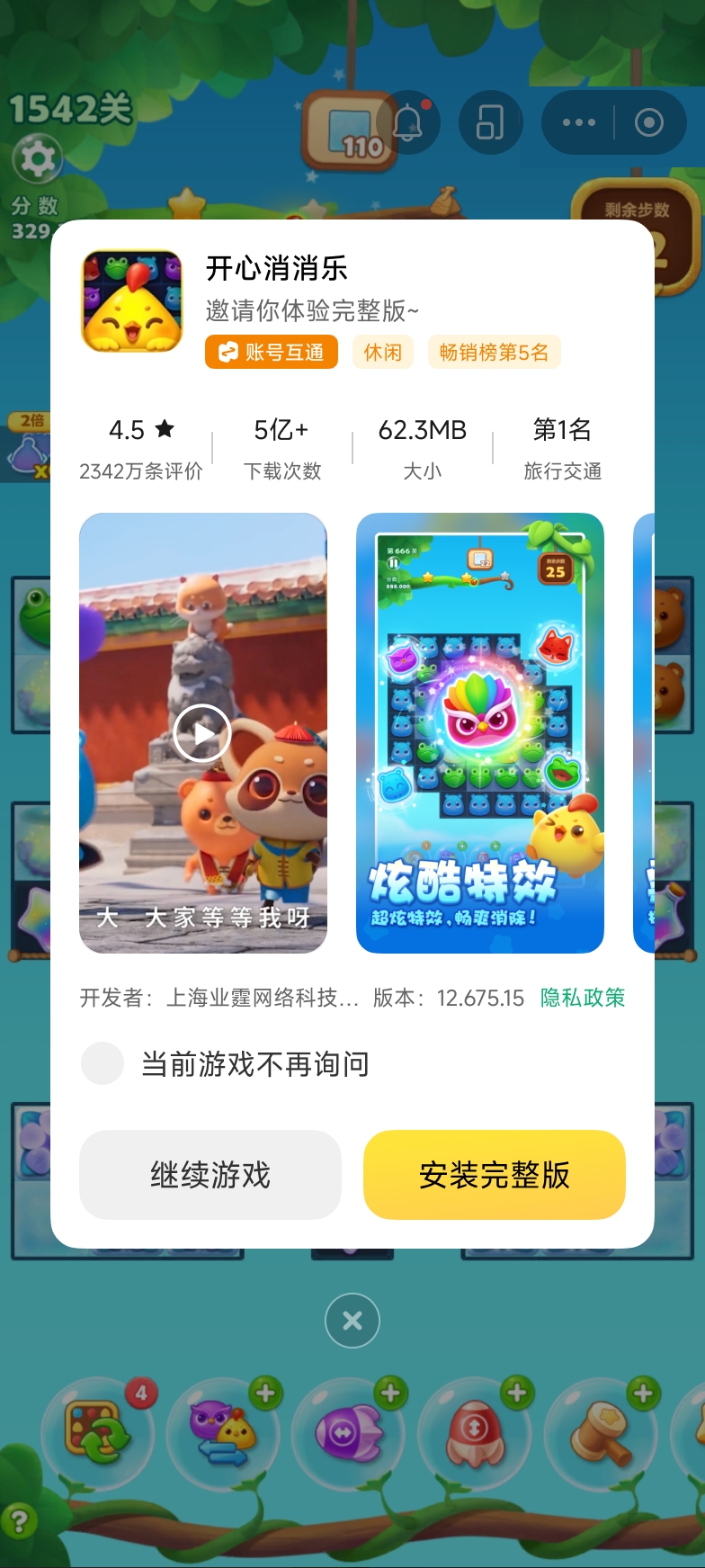Tap 安装完整版 to install the full game
The height and width of the screenshot is (1568, 705).
point(494,1174)
